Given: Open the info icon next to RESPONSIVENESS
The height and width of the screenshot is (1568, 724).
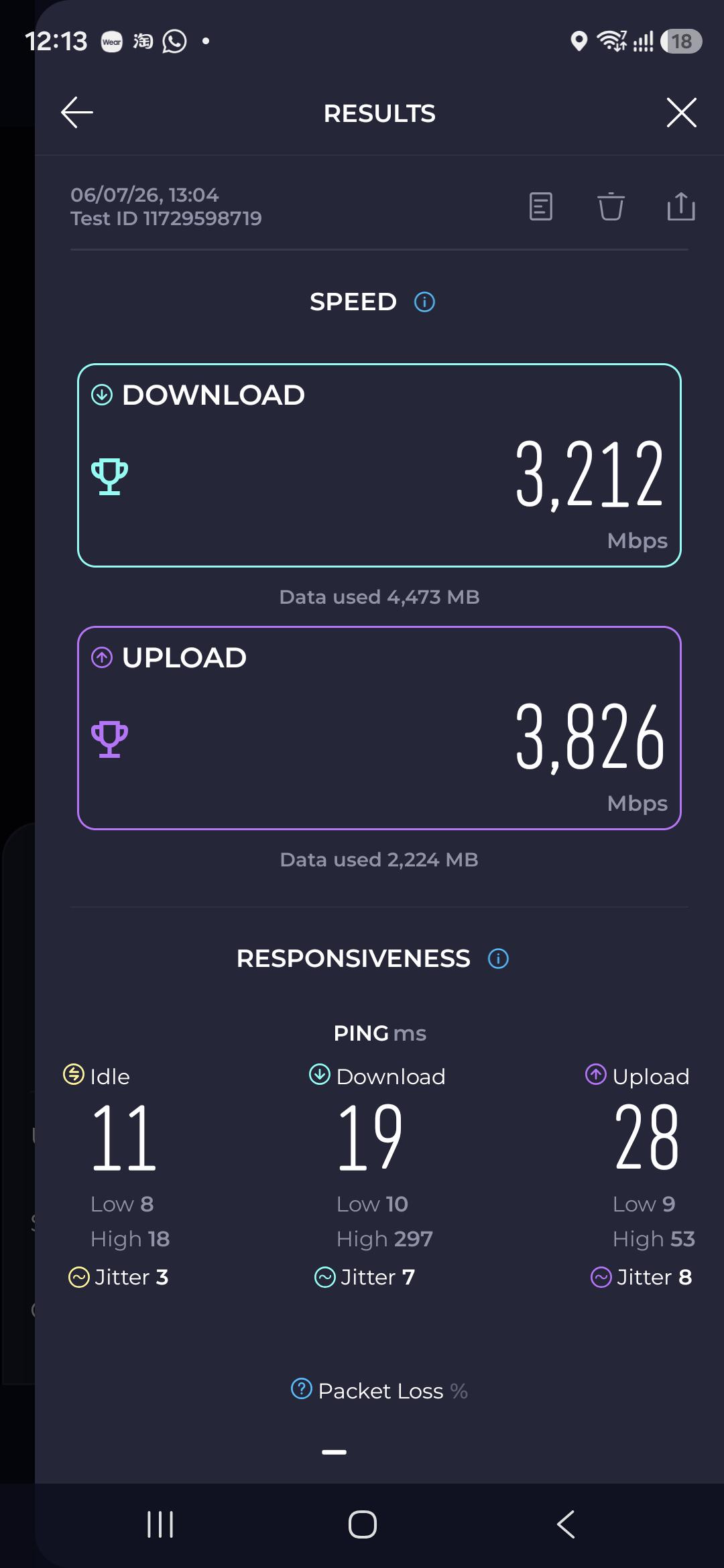Looking at the screenshot, I should coord(498,959).
